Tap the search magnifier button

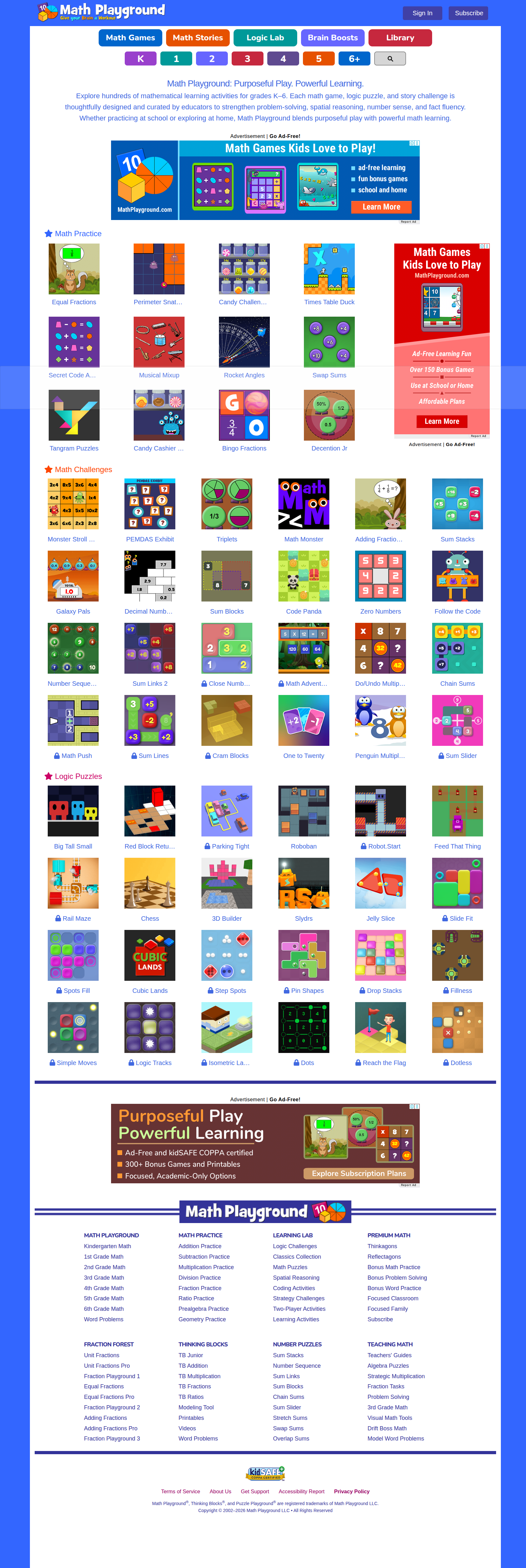coord(389,59)
